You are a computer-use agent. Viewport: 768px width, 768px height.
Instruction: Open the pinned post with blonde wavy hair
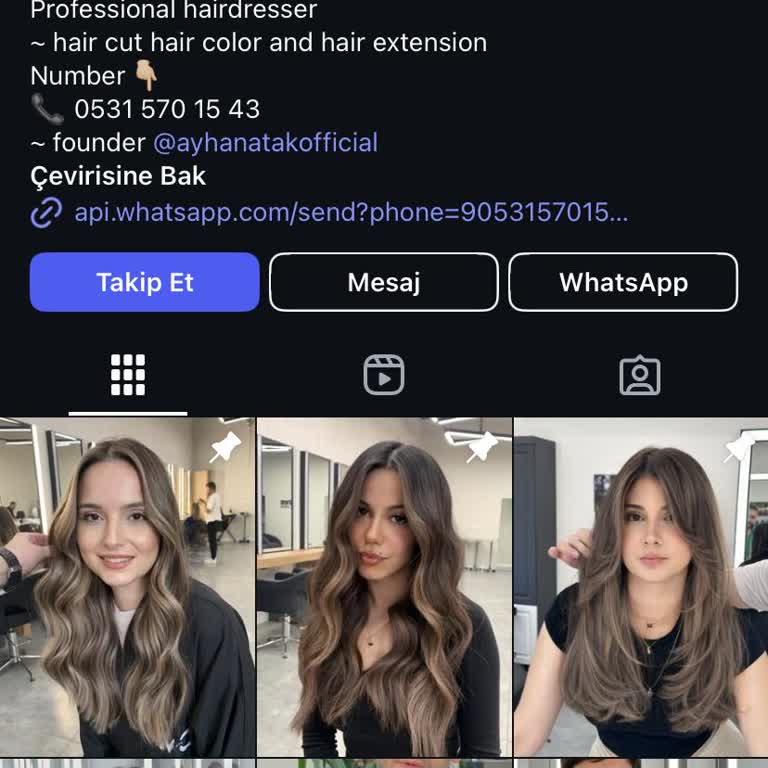(127, 587)
